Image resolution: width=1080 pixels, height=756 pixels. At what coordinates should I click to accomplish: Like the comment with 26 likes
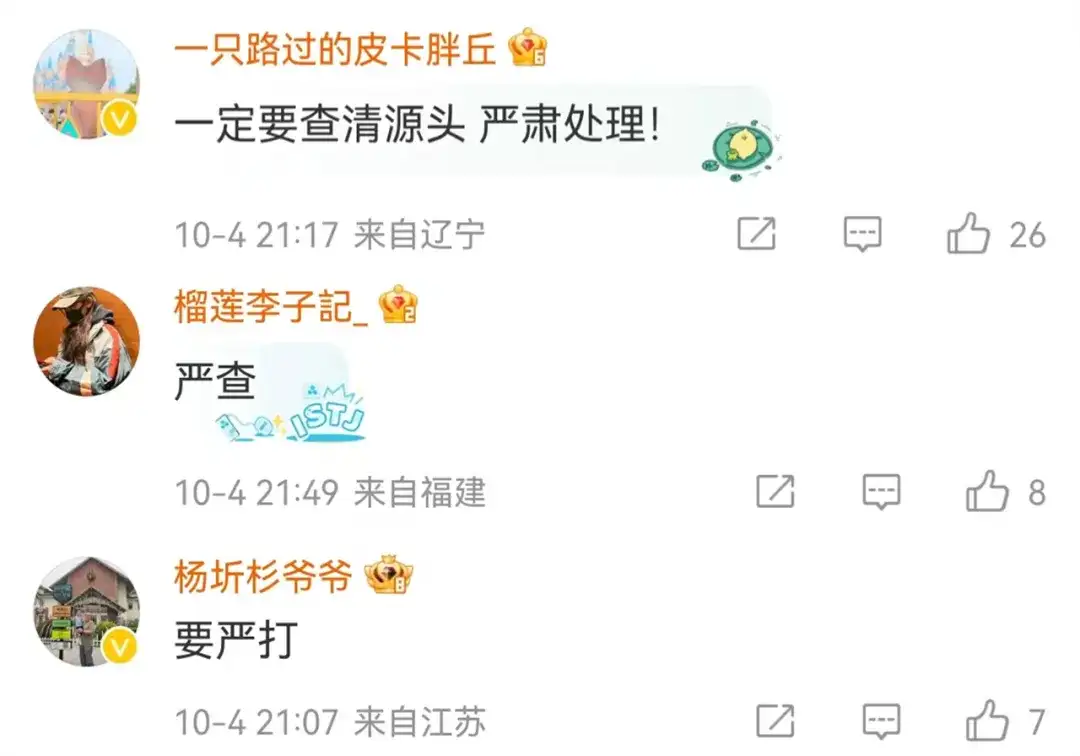(969, 234)
